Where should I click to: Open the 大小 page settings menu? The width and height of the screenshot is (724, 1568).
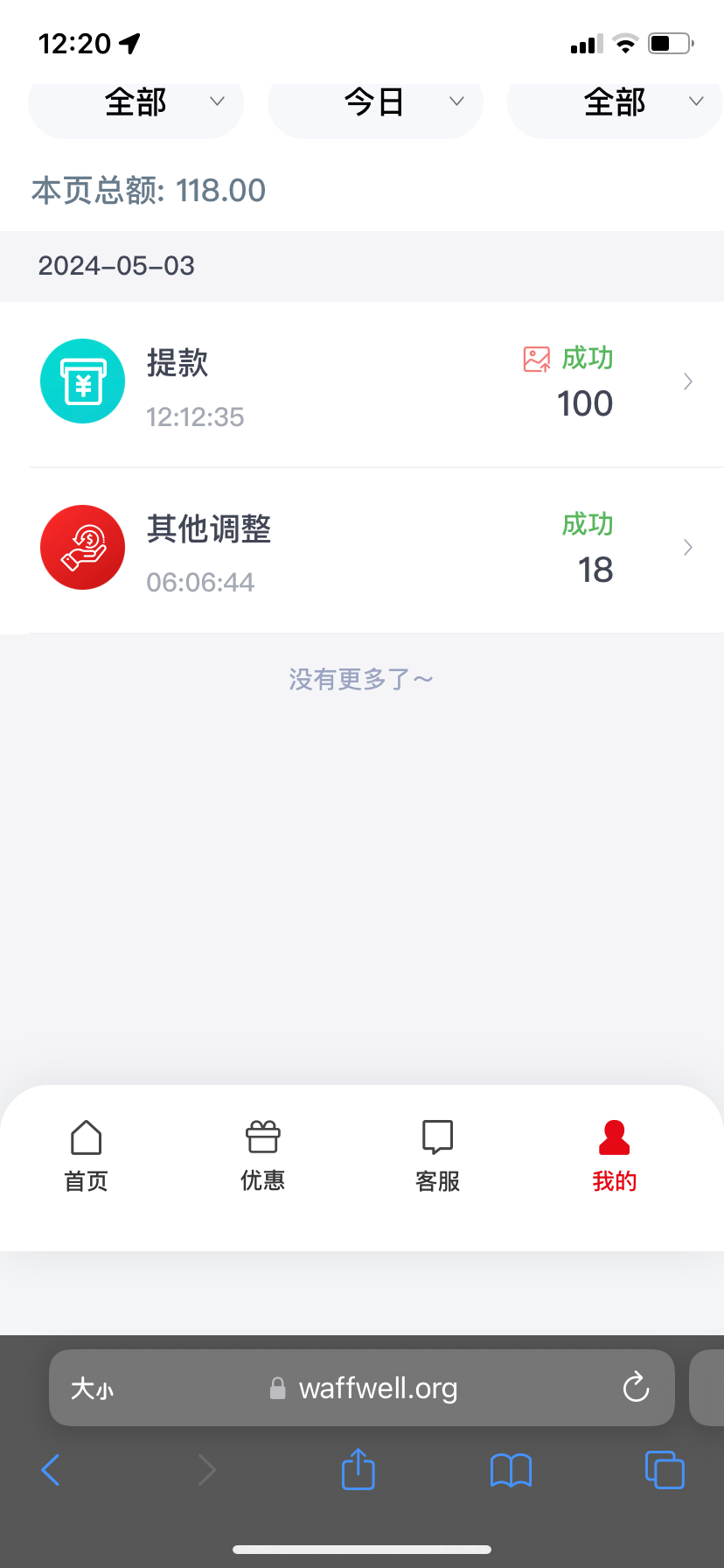pyautogui.click(x=92, y=1389)
